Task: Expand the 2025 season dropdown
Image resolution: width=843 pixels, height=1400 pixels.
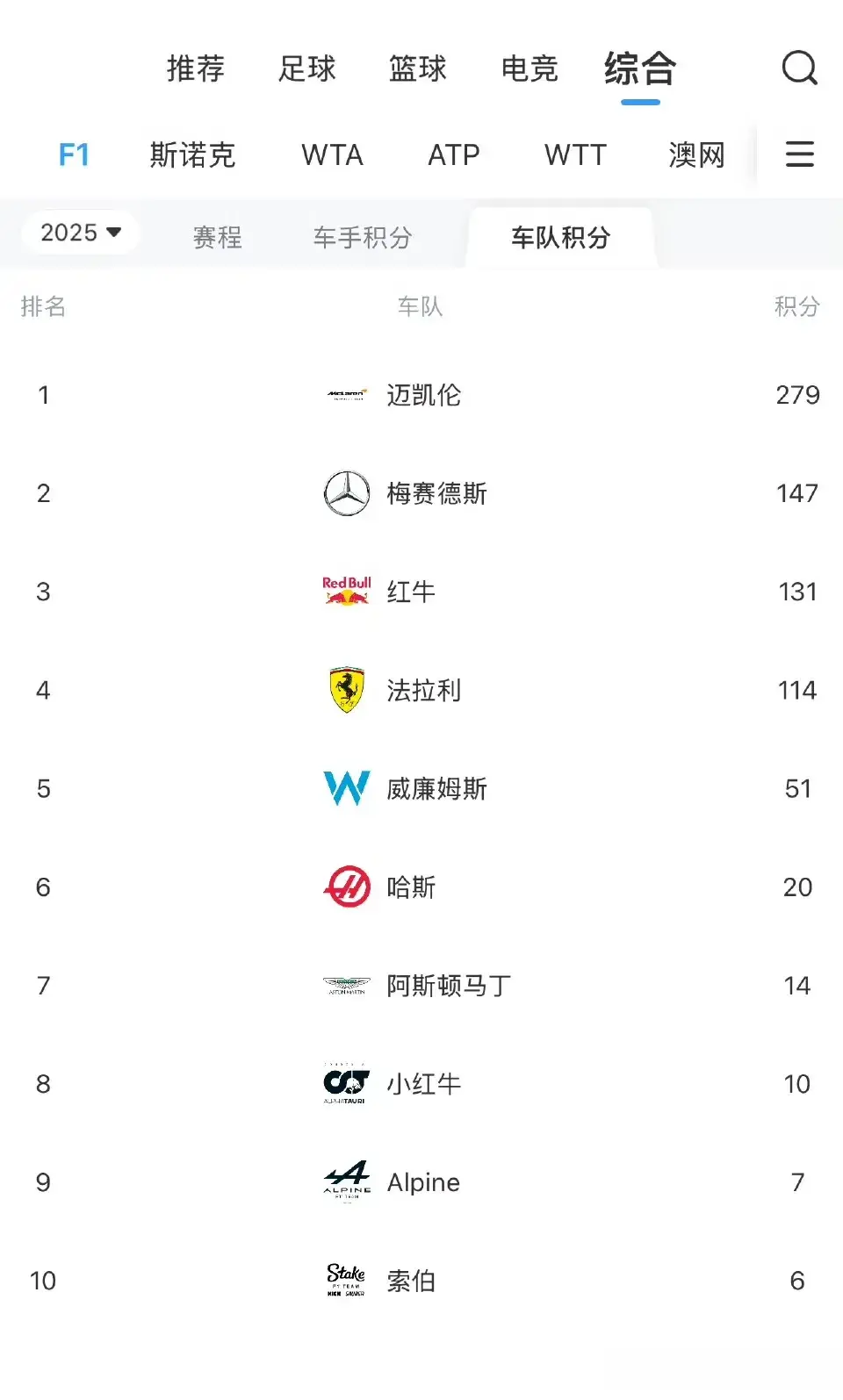Action: (x=81, y=233)
